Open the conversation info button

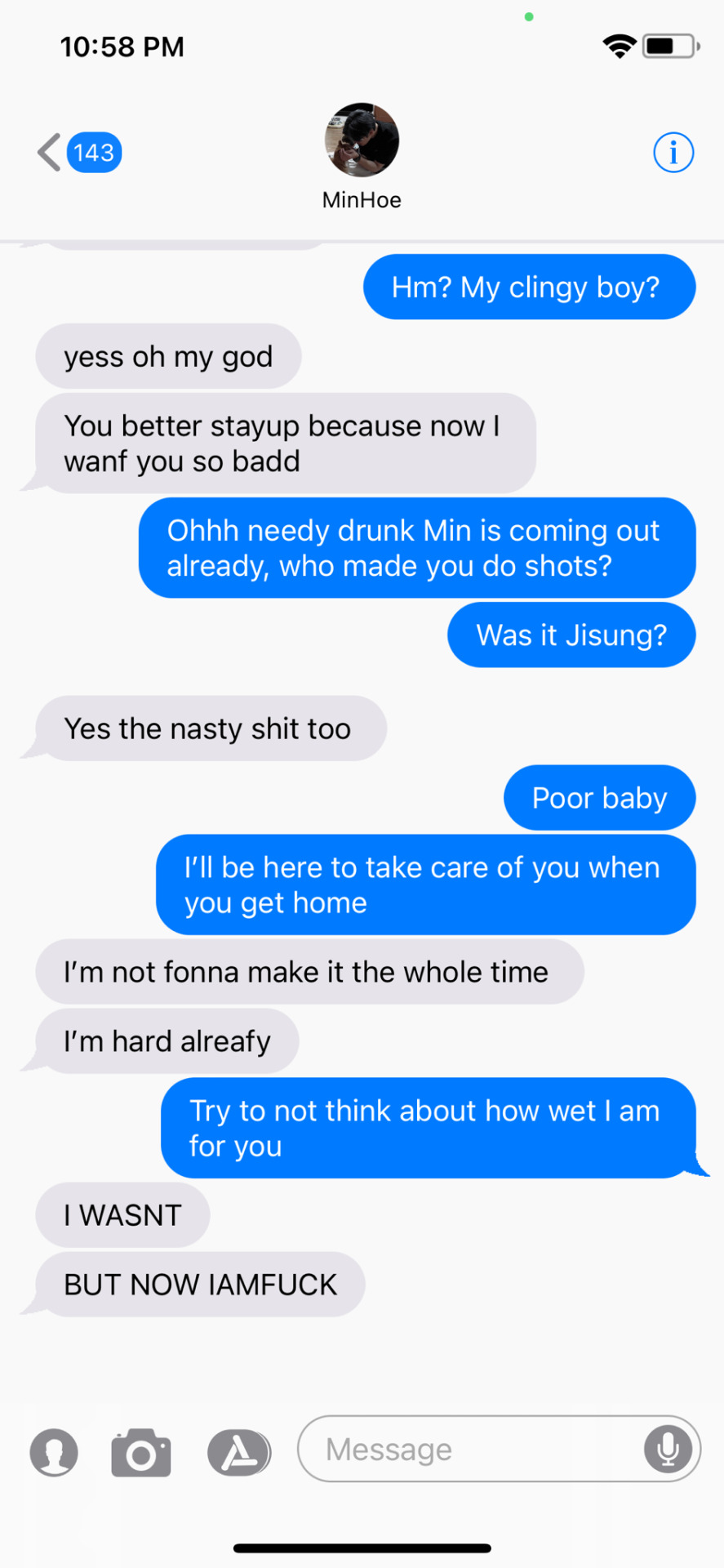point(673,153)
